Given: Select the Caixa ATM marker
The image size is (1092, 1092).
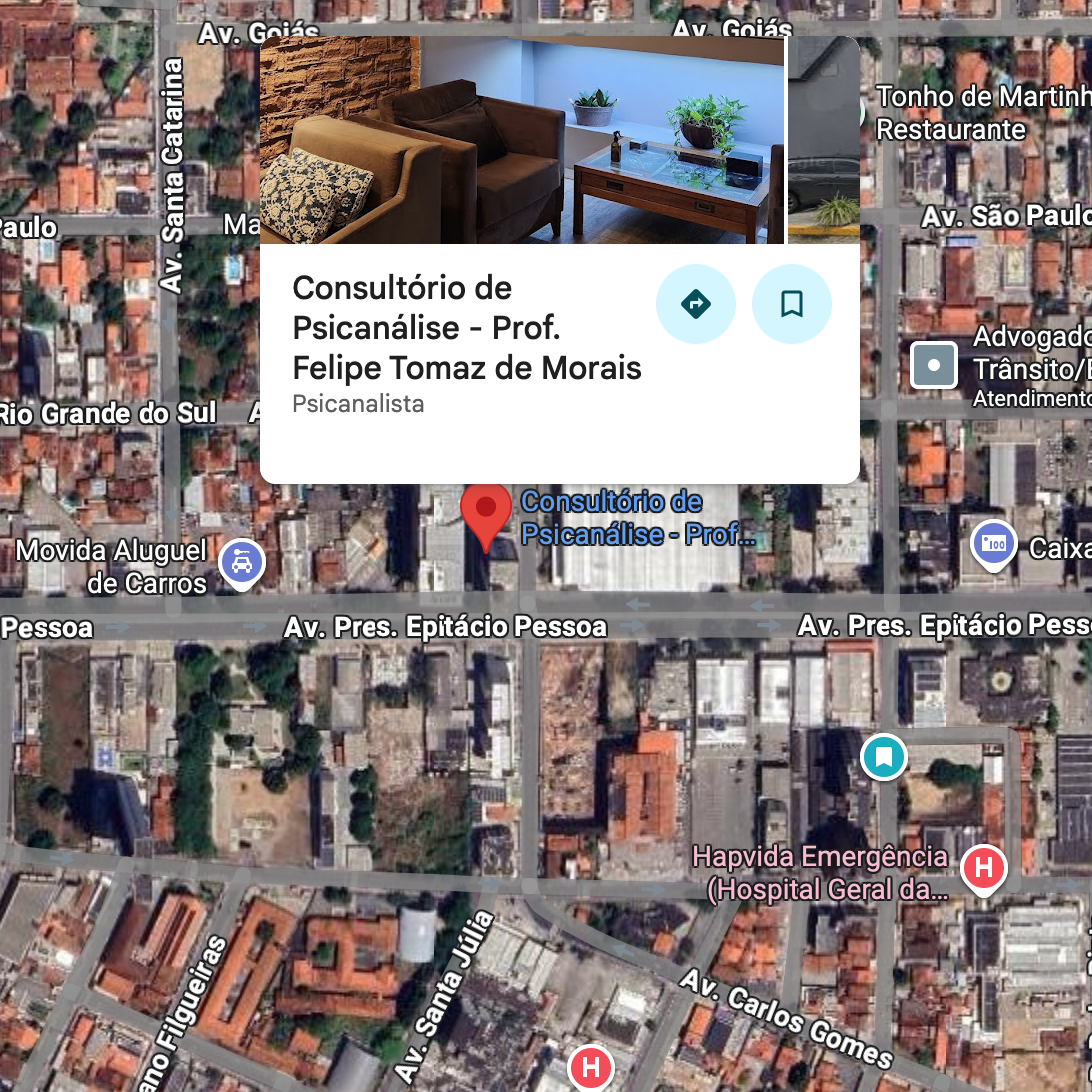Looking at the screenshot, I should [993, 545].
